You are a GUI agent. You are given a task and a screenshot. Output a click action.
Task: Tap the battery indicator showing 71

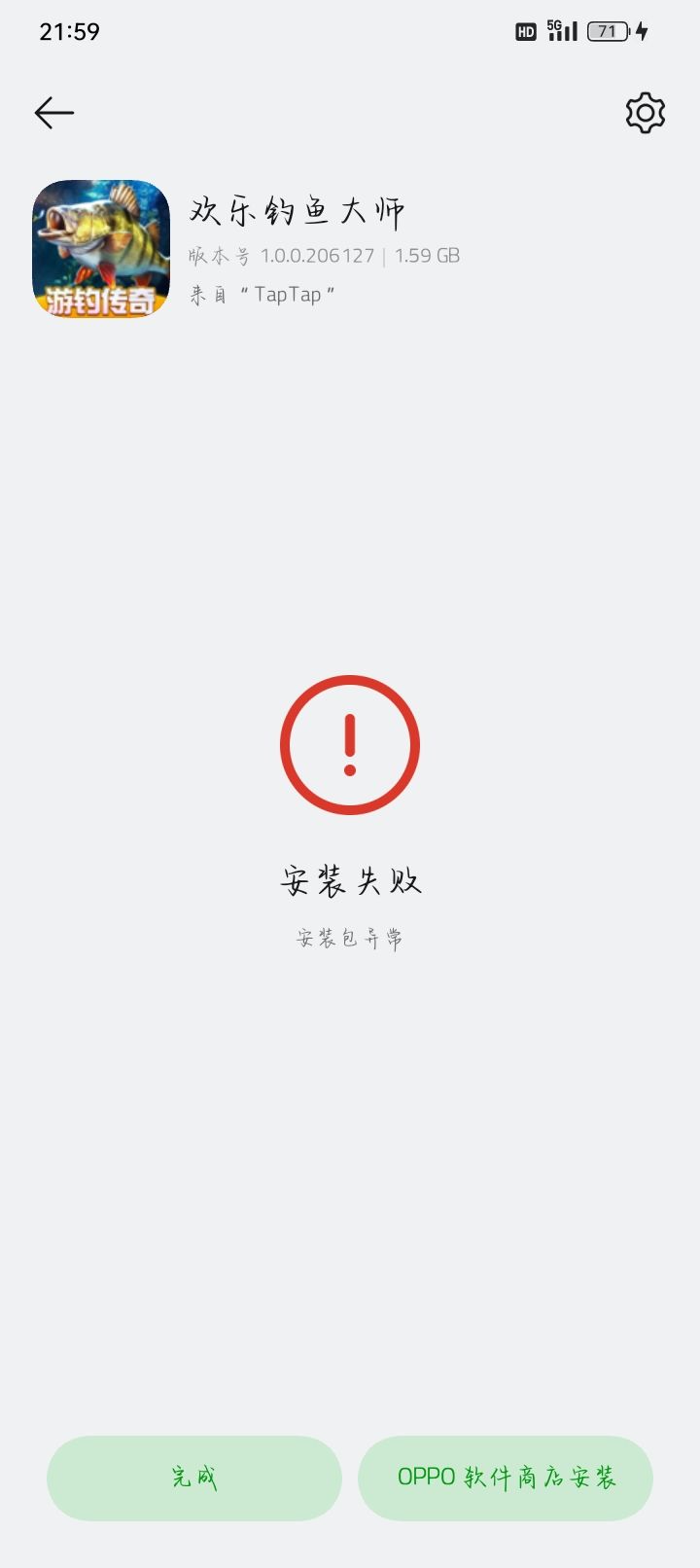click(x=606, y=31)
